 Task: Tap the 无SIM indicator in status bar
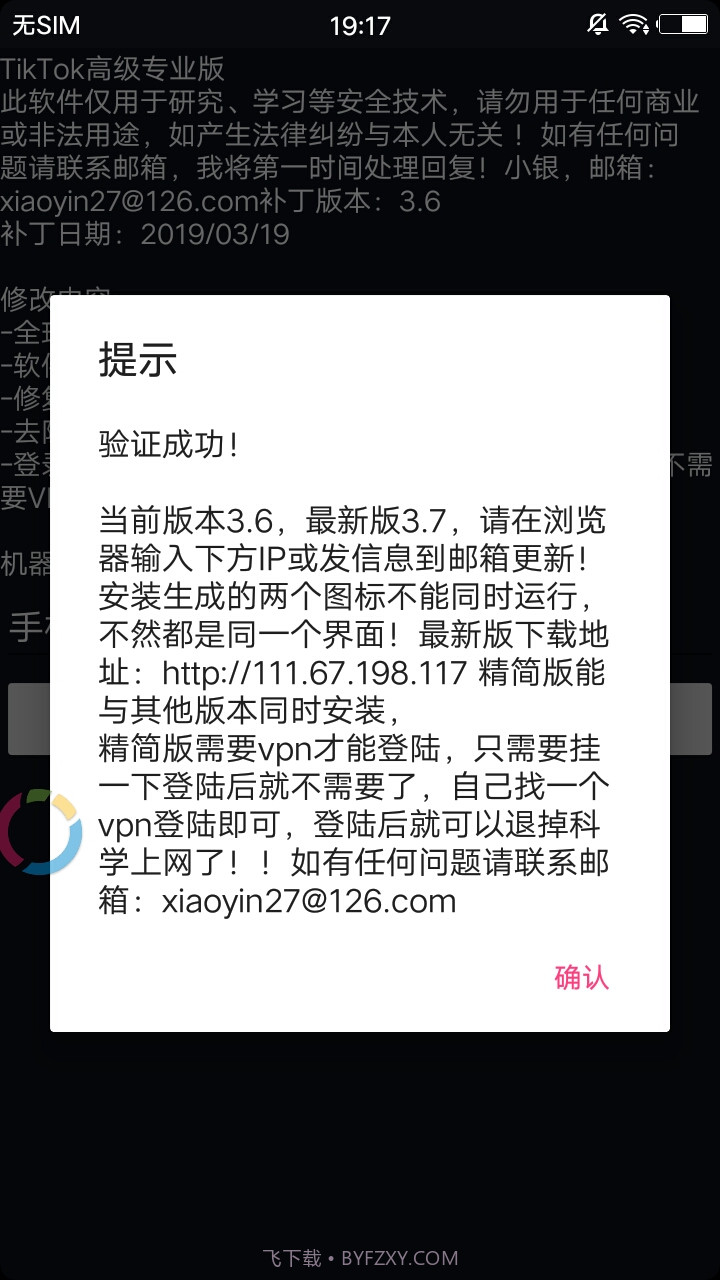42,25
